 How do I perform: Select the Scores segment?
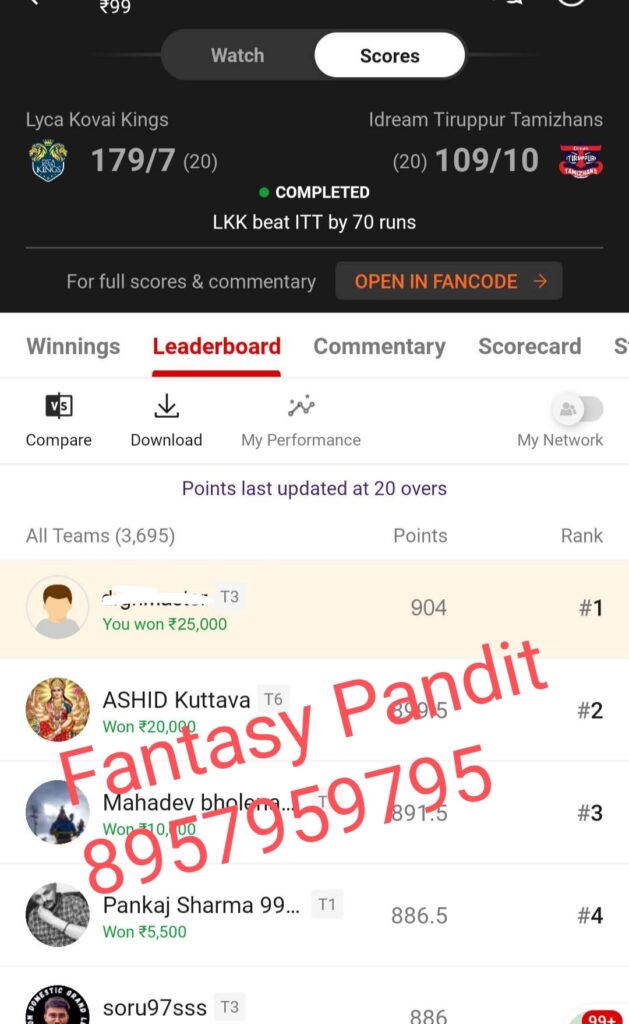389,56
